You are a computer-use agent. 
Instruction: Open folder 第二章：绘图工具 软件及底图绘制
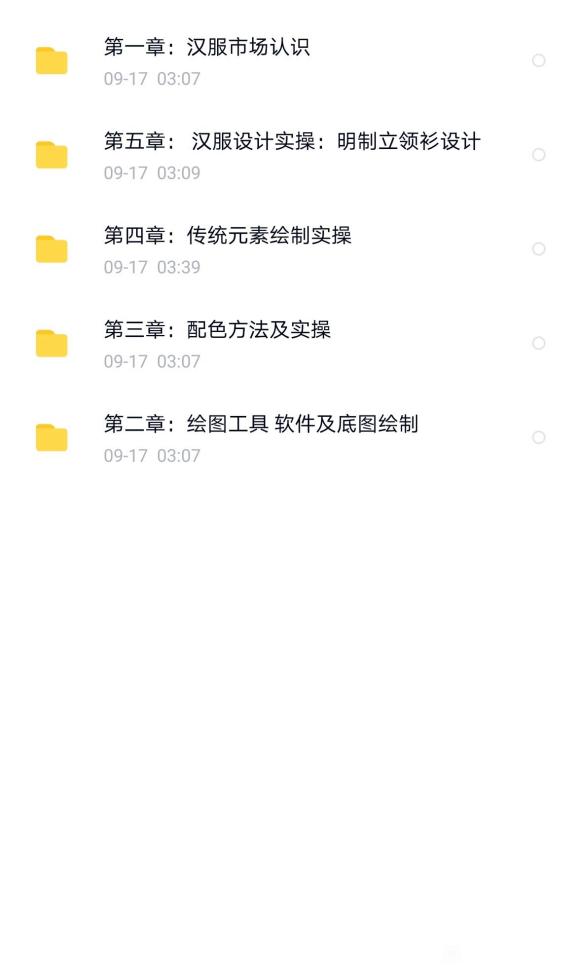[x=290, y=438]
